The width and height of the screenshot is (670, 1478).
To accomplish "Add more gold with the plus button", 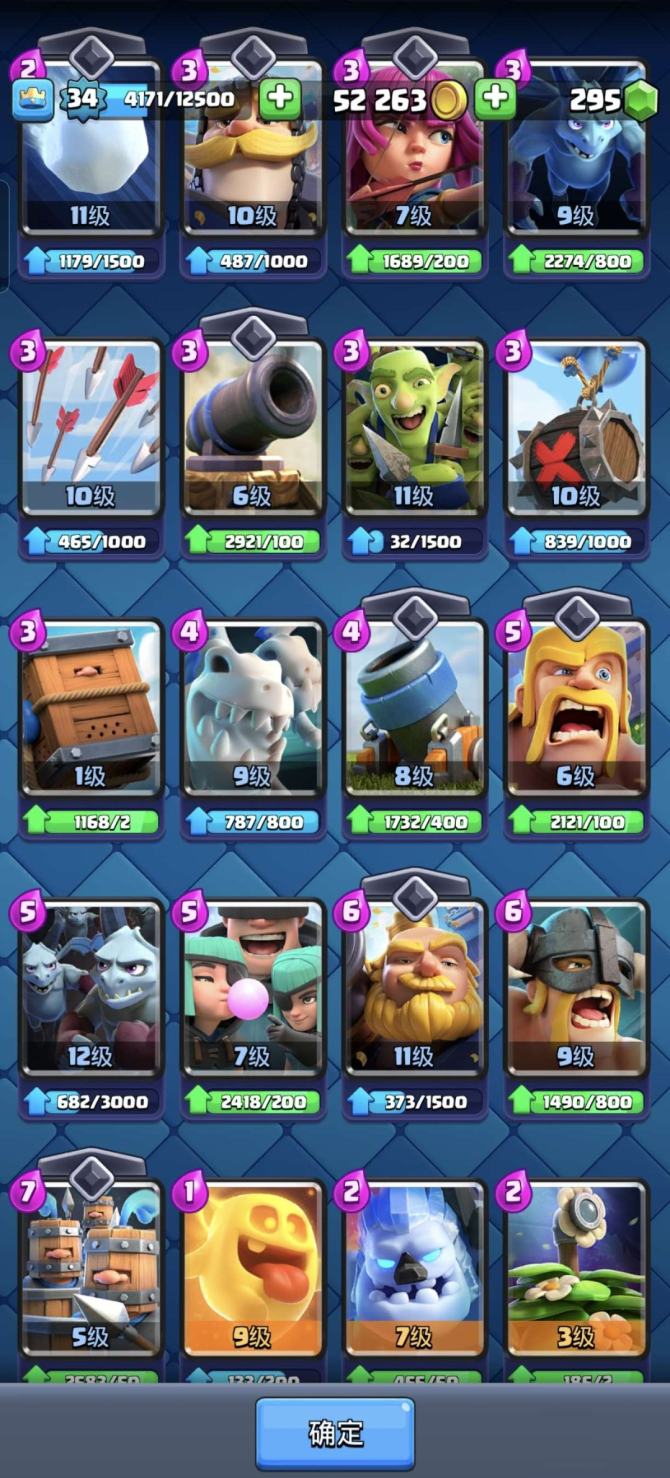I will pyautogui.click(x=494, y=99).
